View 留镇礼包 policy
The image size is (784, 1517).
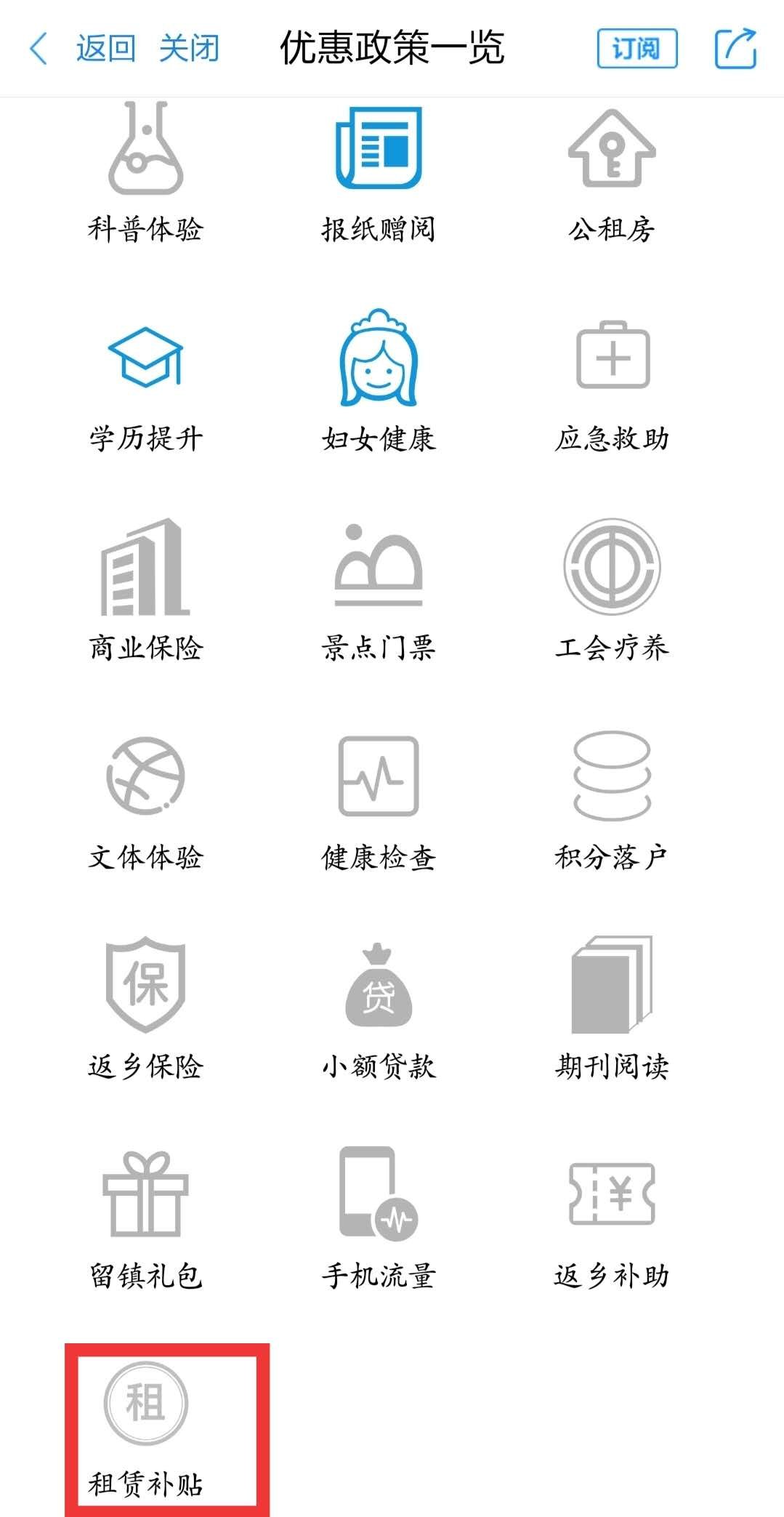tap(145, 1218)
